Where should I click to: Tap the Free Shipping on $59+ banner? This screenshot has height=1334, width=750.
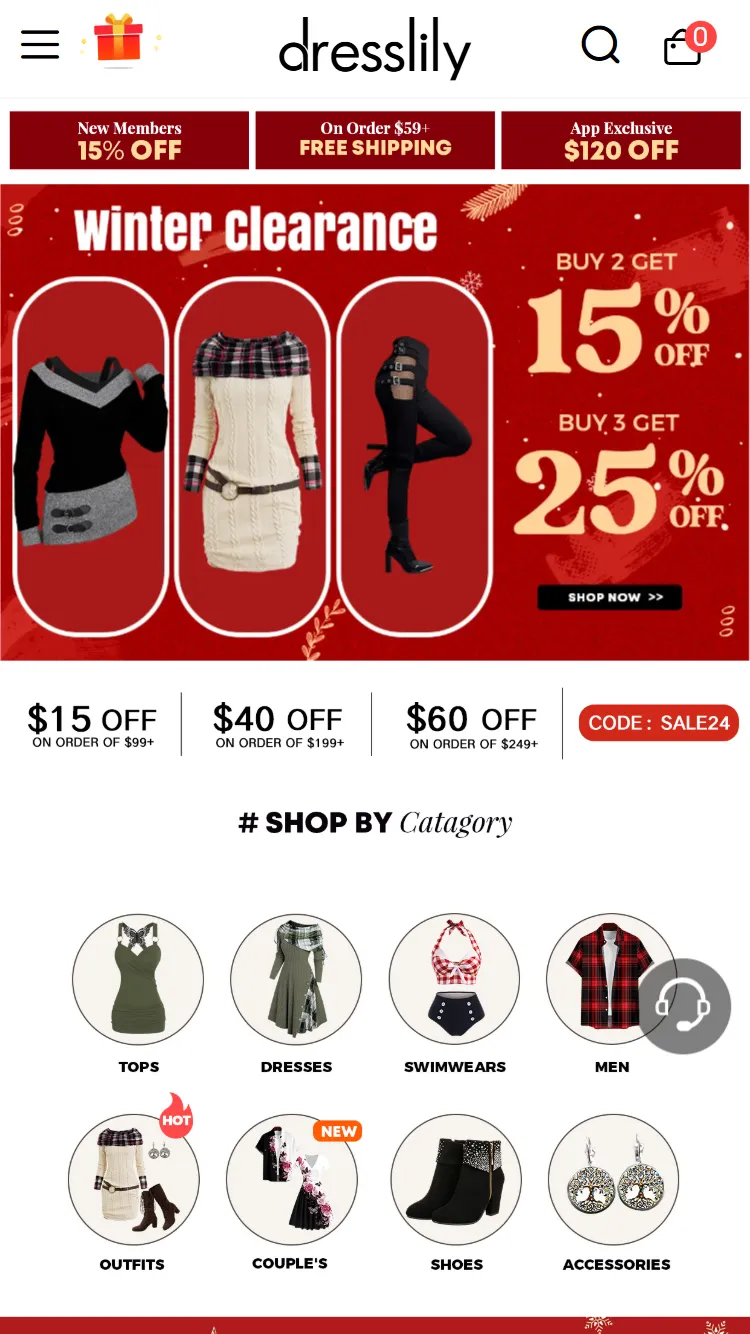click(x=375, y=140)
